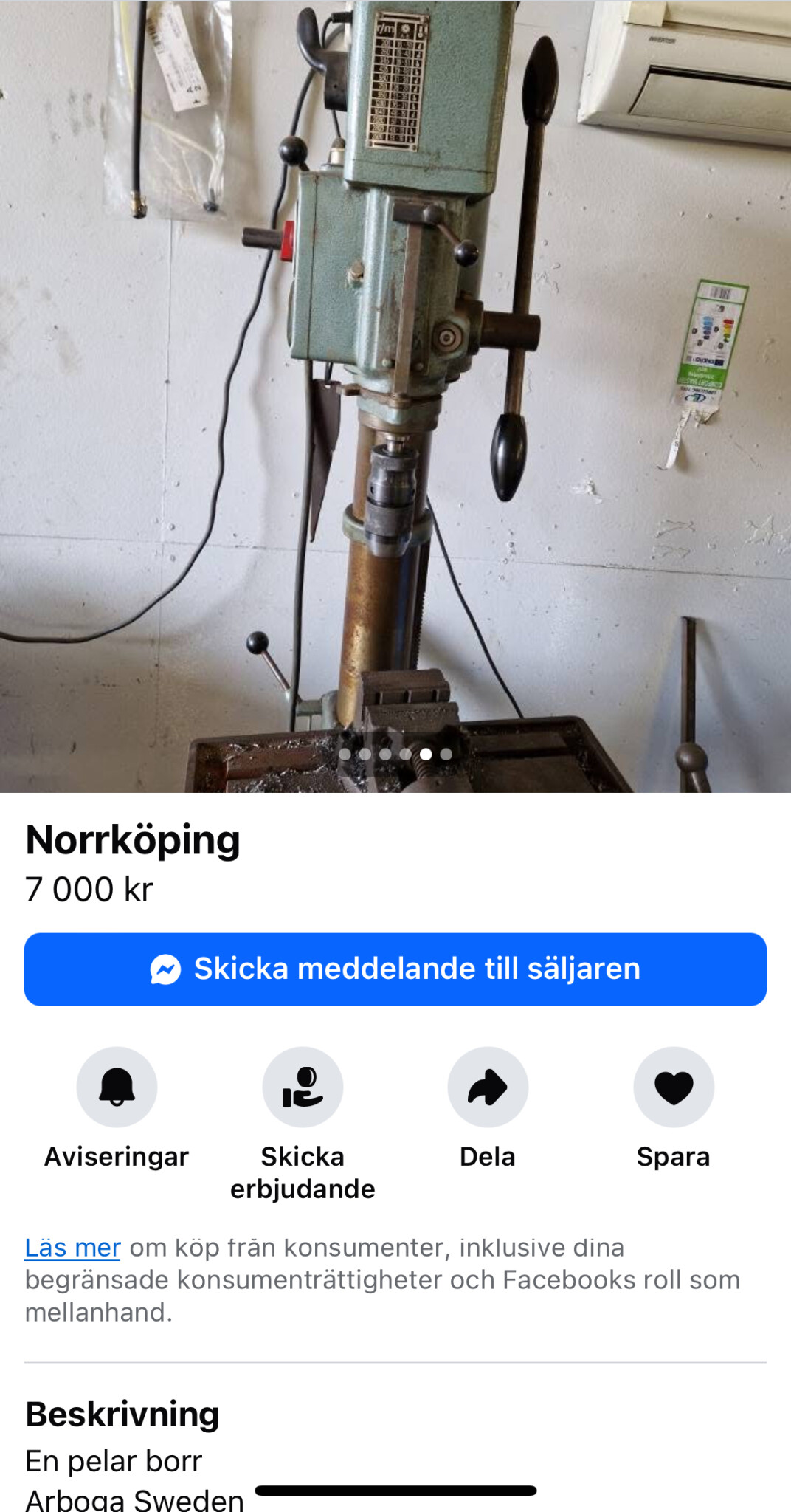The width and height of the screenshot is (791, 1512).
Task: Open the Läs mer link
Action: pyautogui.click(x=72, y=1248)
